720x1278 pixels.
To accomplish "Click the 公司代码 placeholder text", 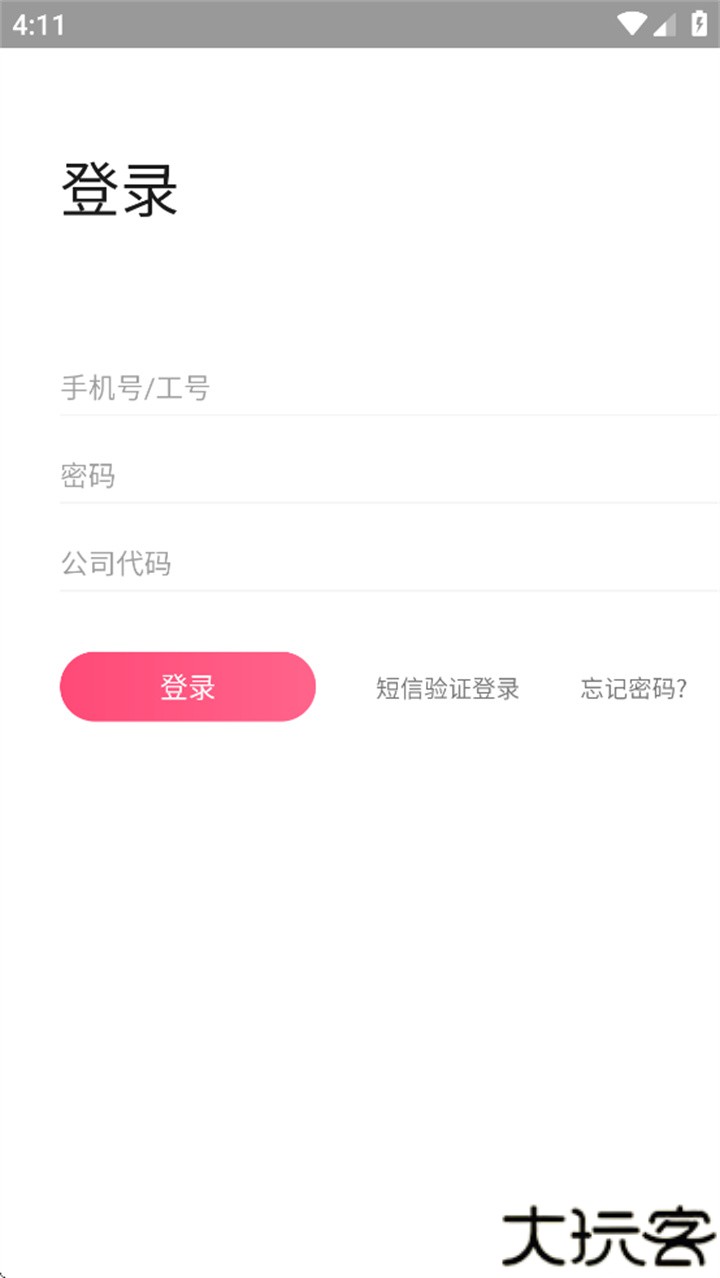I will pyautogui.click(x=120, y=564).
